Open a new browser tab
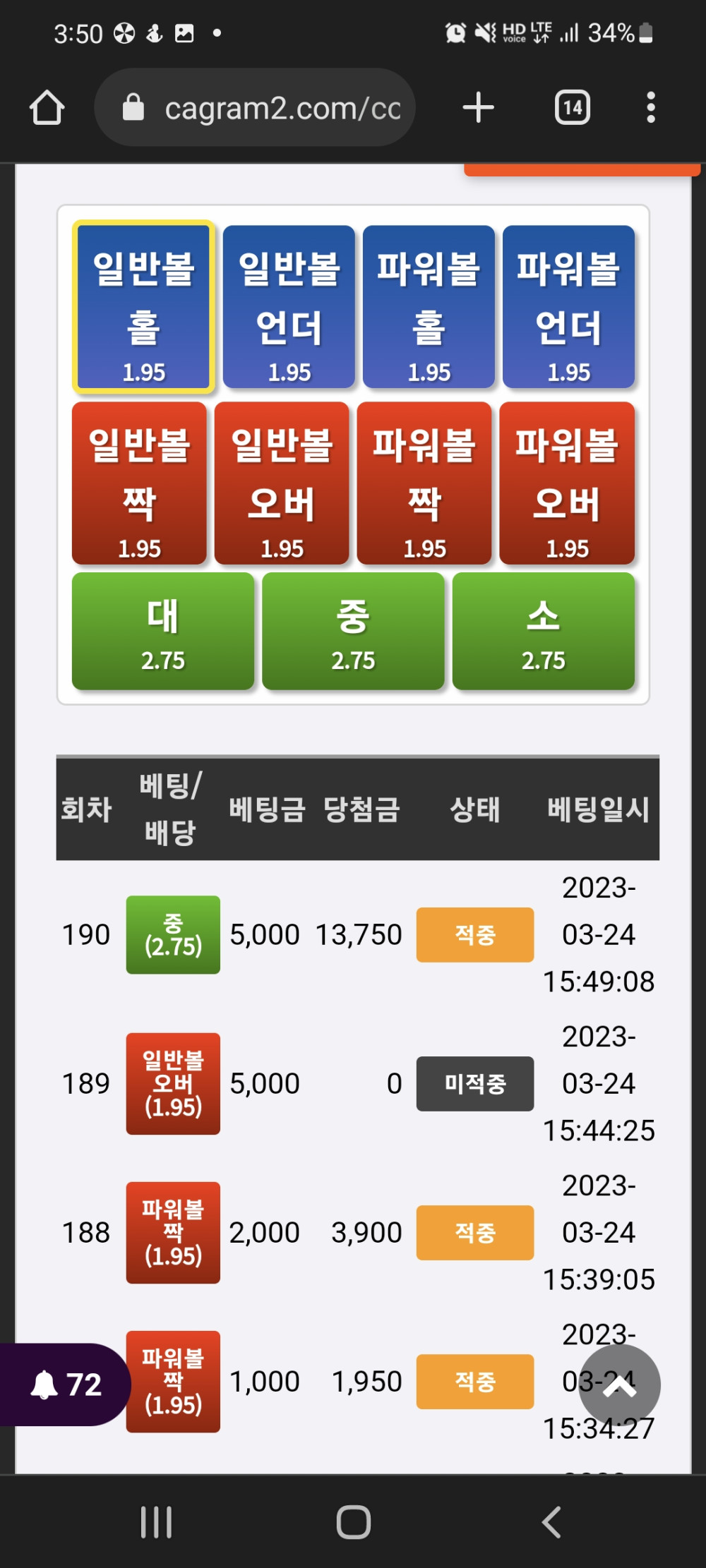706x1568 pixels. [x=478, y=108]
